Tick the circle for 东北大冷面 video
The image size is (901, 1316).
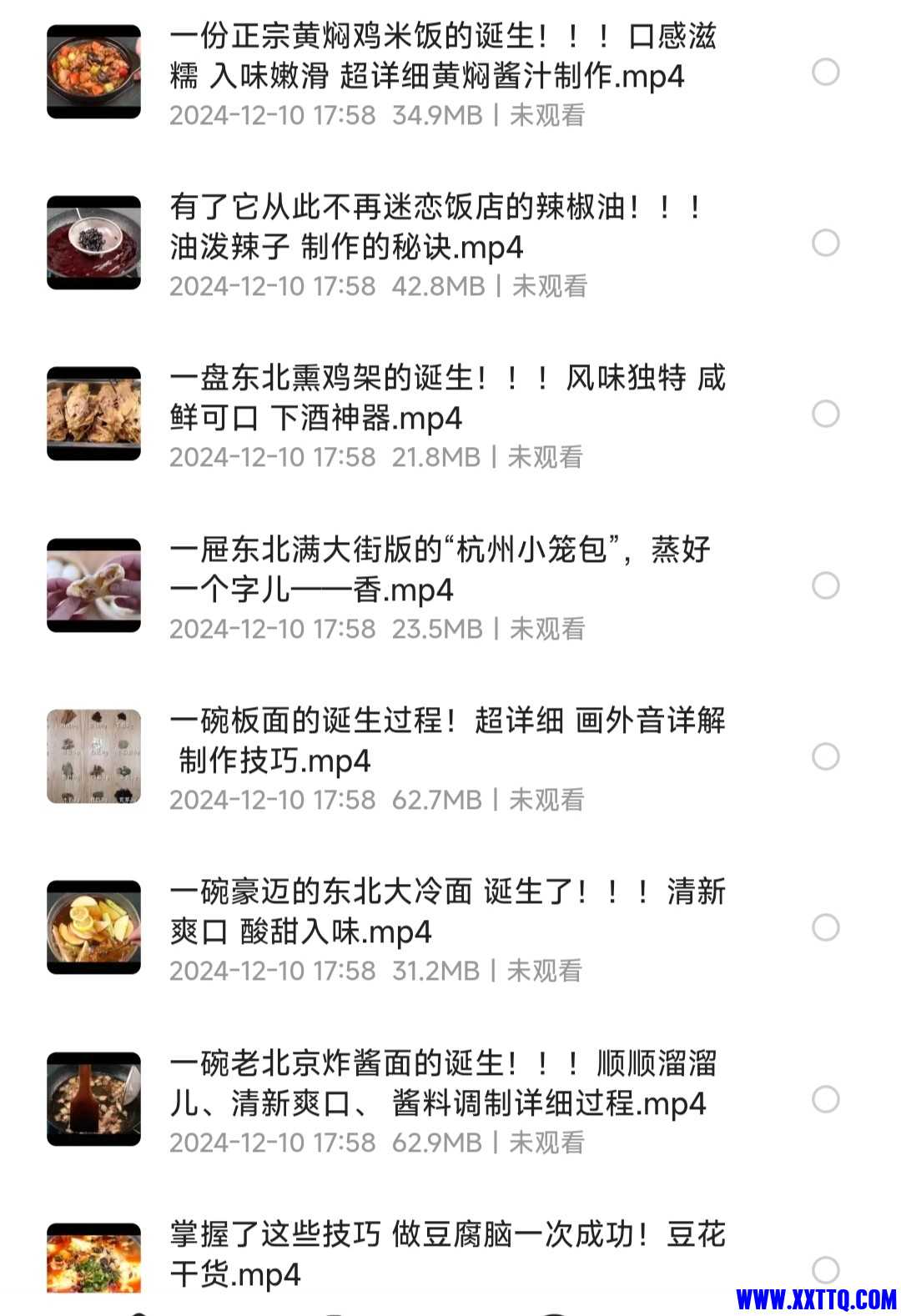[825, 928]
